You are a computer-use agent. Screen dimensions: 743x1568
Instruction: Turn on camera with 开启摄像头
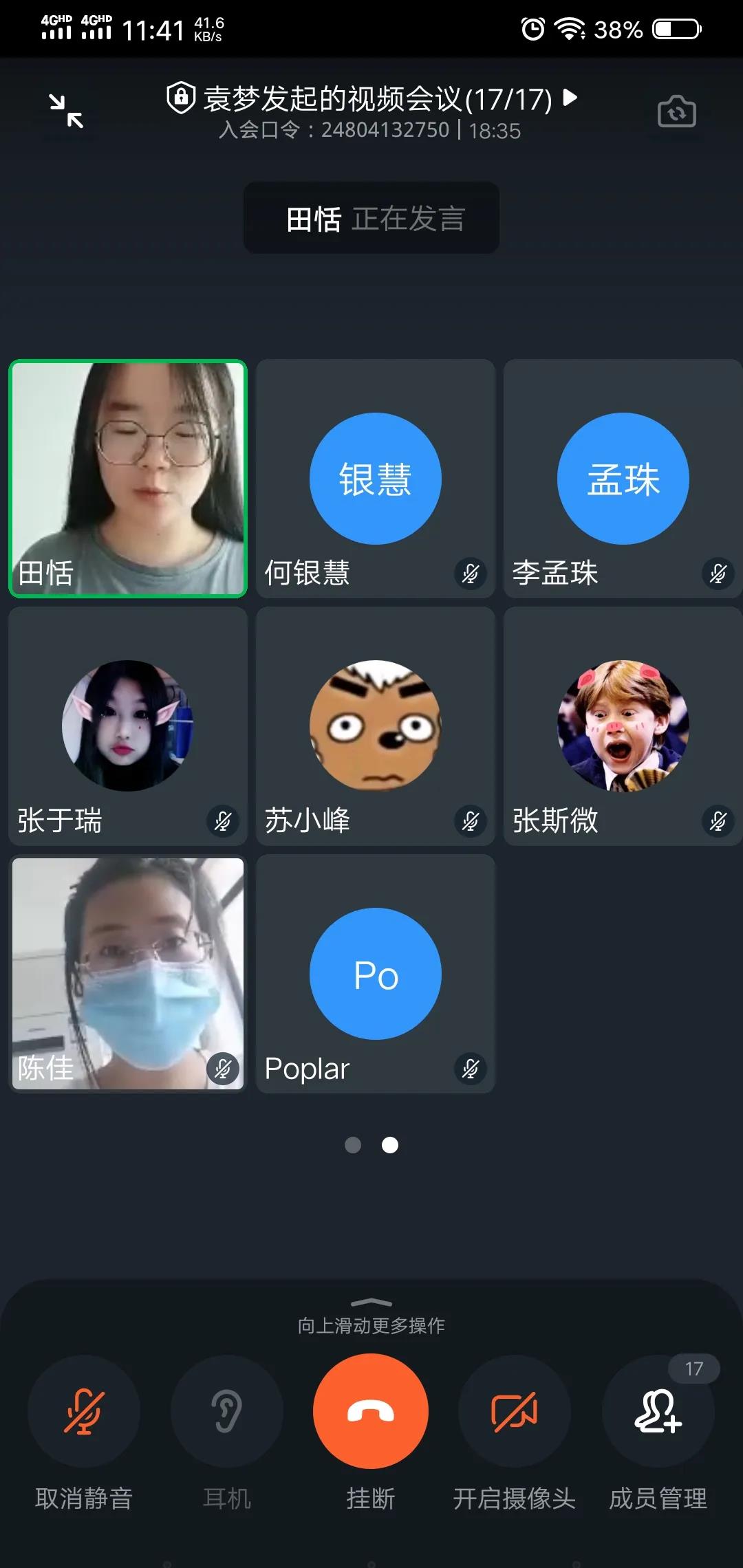(515, 1411)
